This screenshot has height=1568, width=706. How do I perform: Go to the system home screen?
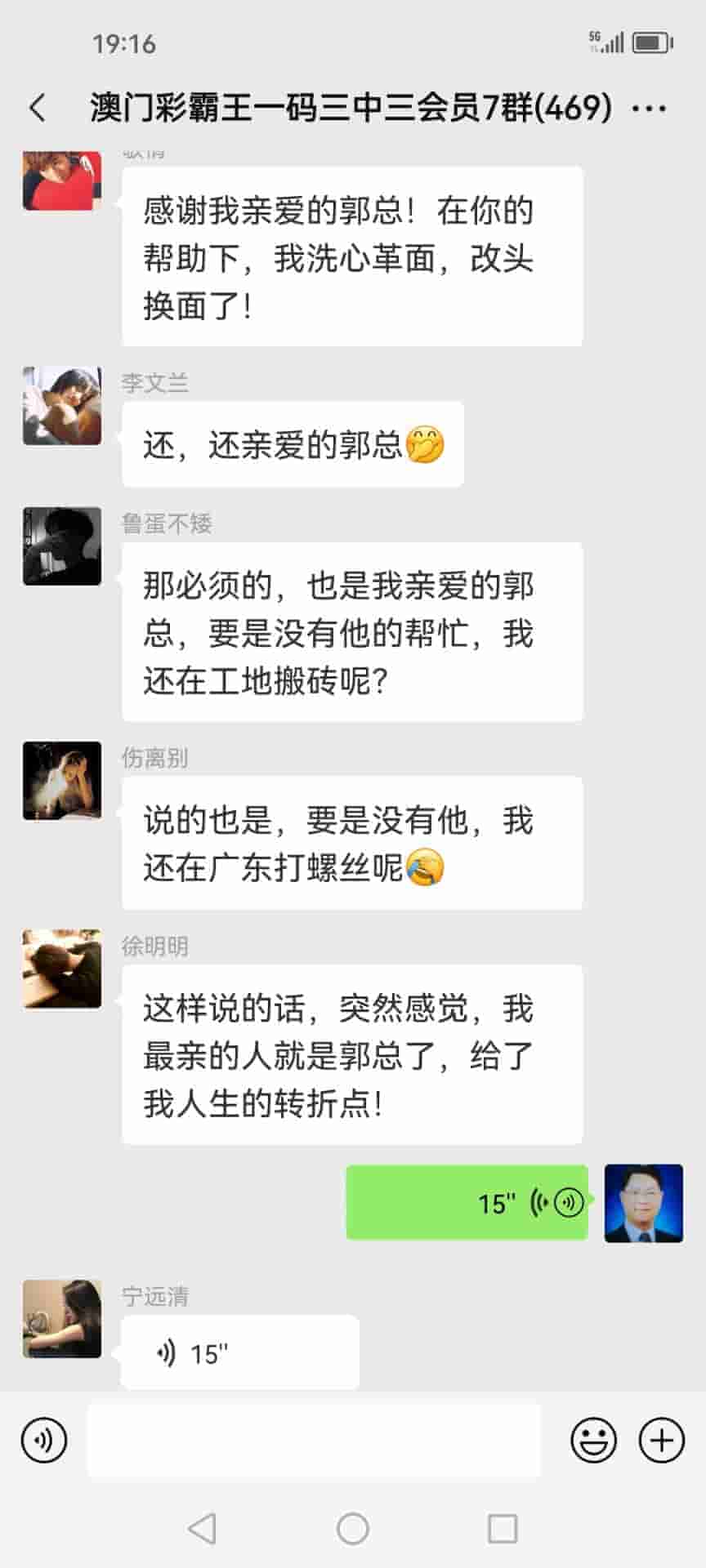click(353, 1528)
